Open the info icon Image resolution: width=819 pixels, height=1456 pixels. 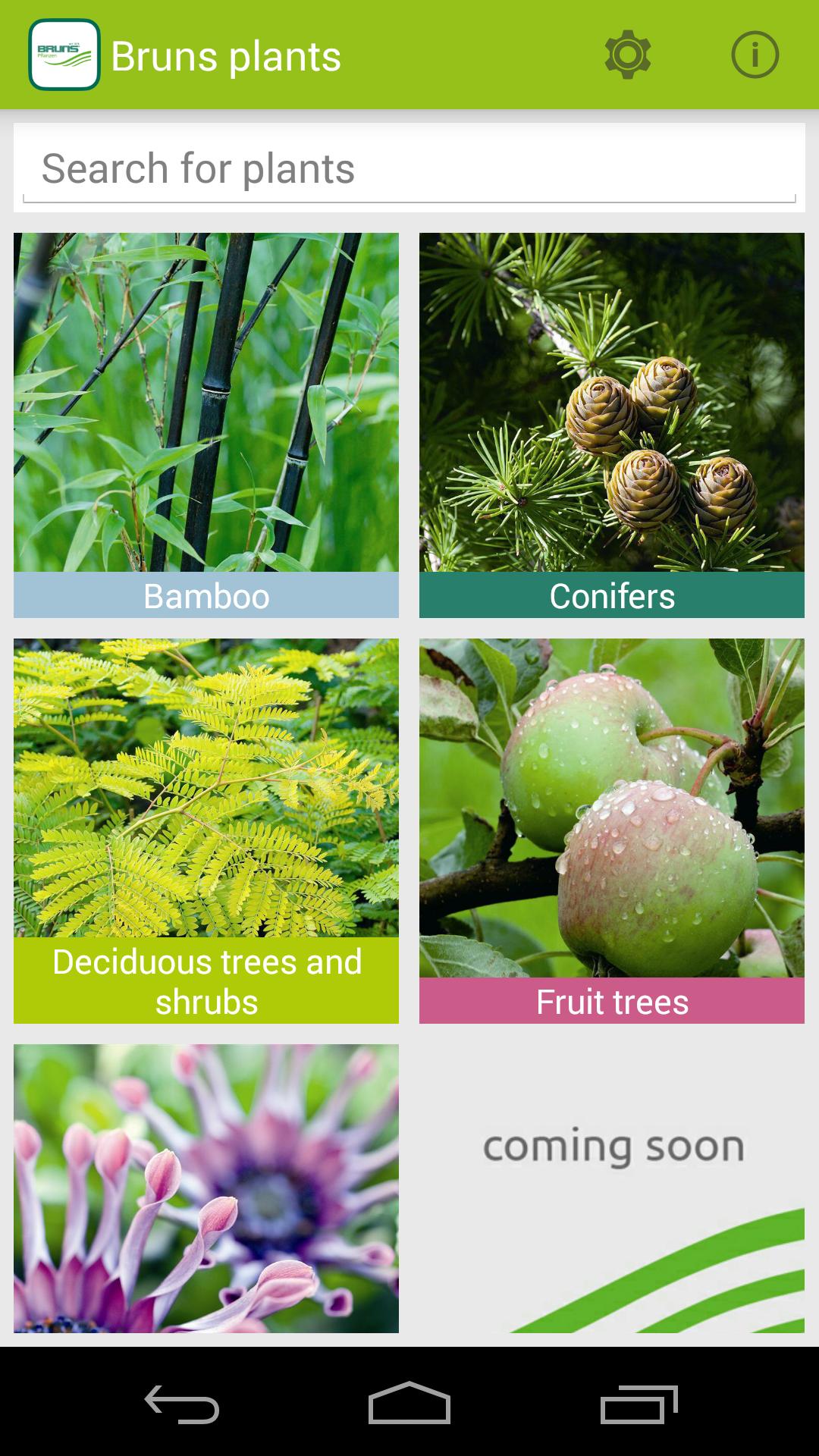pos(755,55)
